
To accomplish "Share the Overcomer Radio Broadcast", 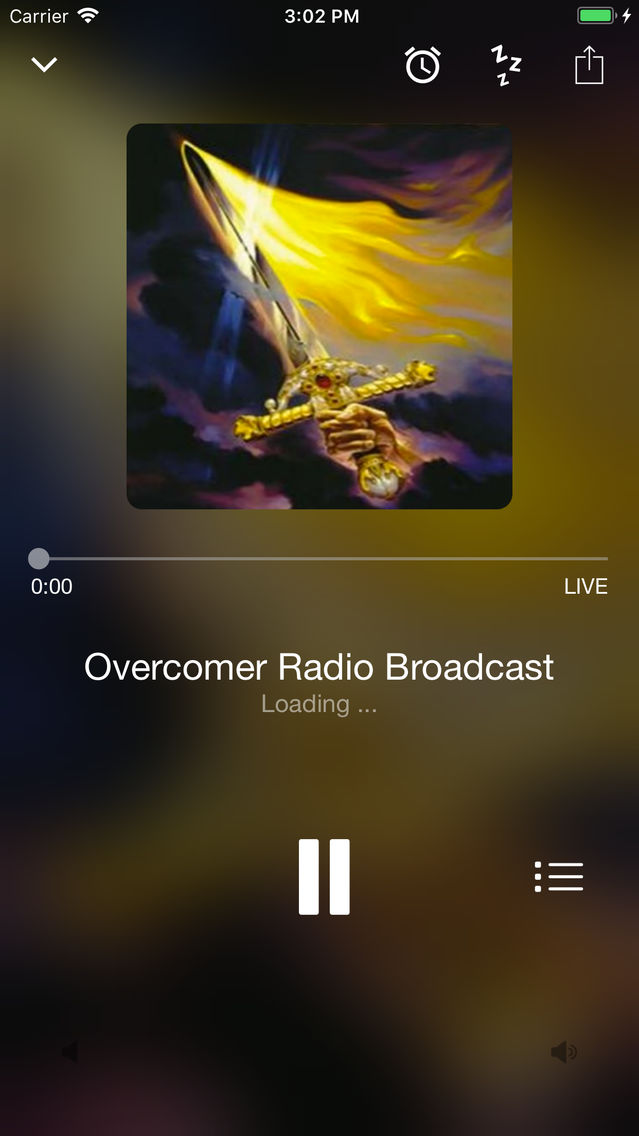I will (589, 65).
